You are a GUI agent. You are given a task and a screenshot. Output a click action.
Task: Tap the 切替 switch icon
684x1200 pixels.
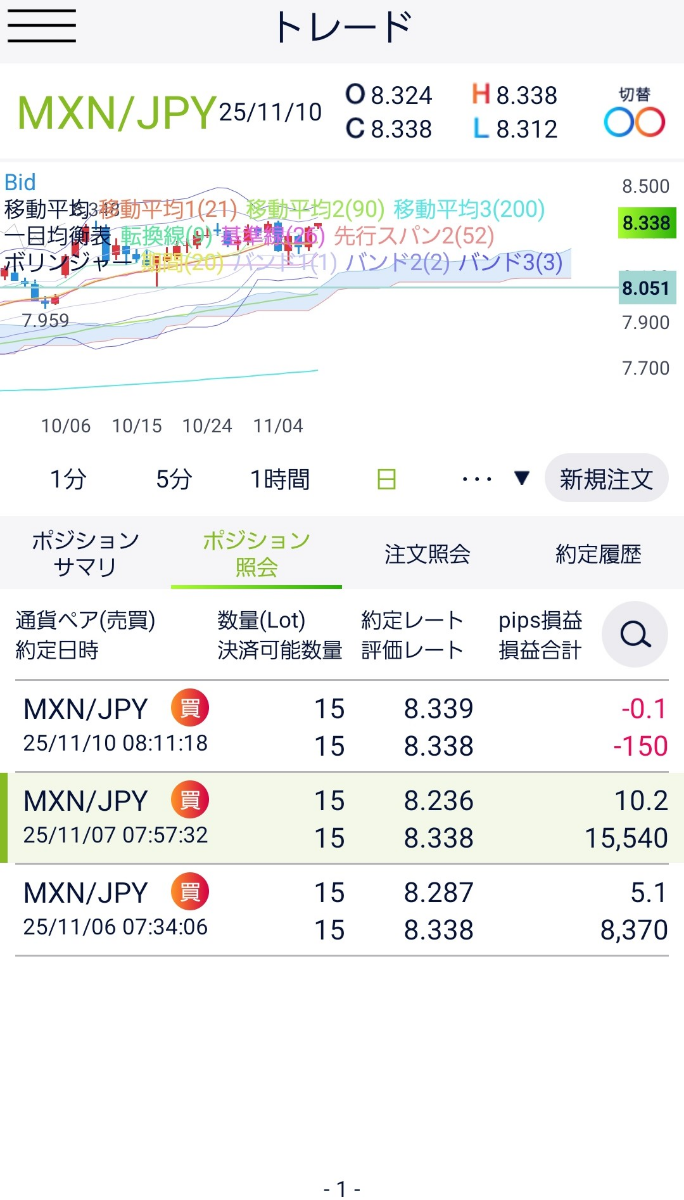(x=634, y=112)
